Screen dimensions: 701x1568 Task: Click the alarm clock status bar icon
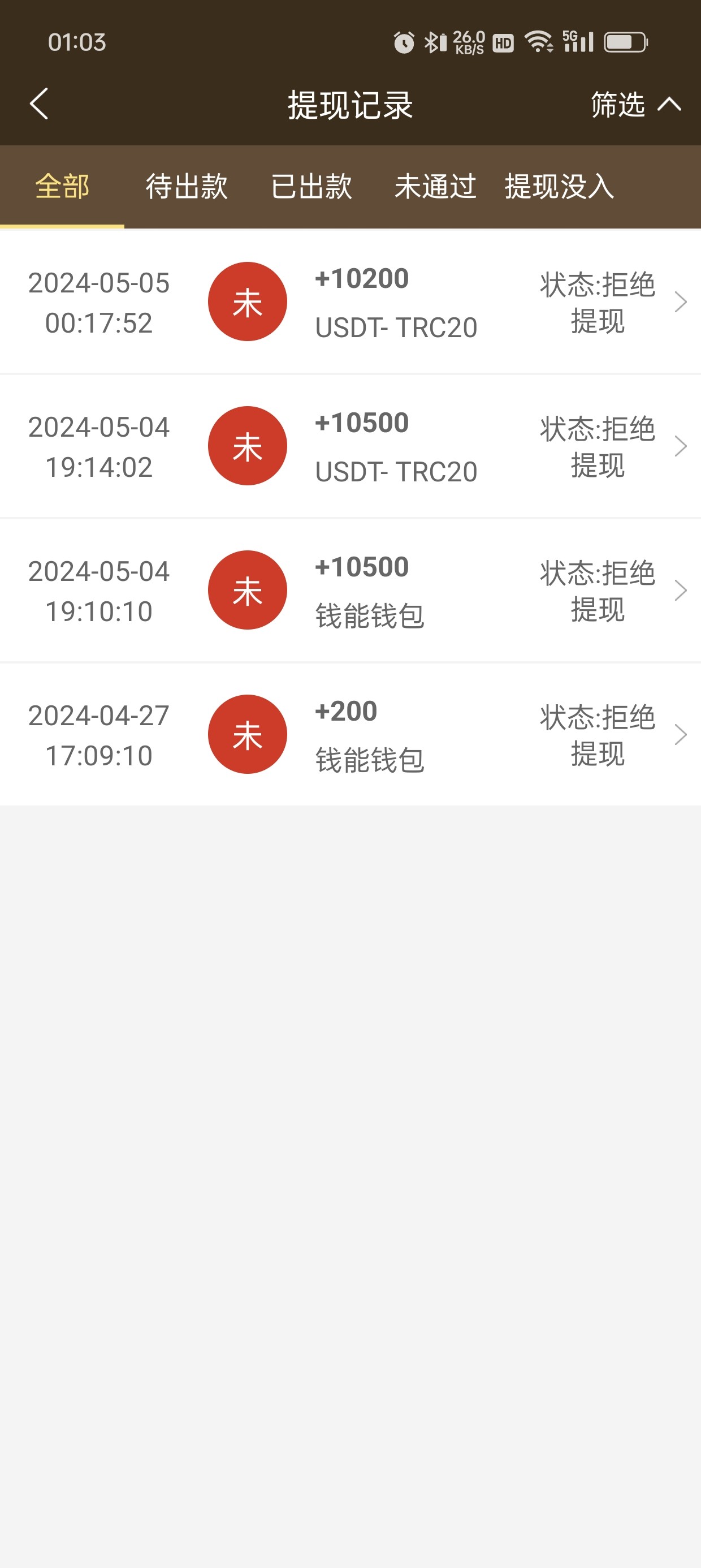403,41
